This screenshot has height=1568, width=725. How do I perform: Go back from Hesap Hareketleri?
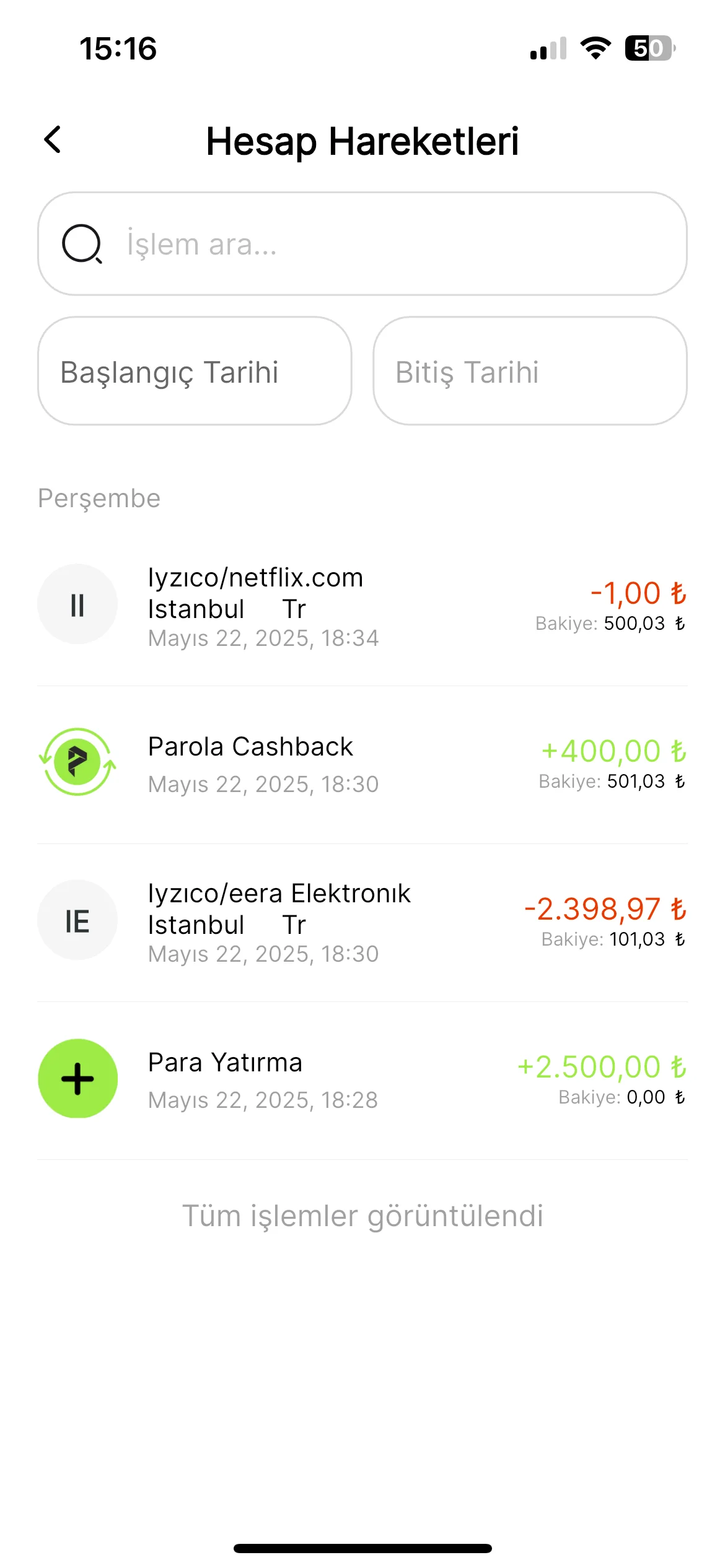tap(53, 140)
